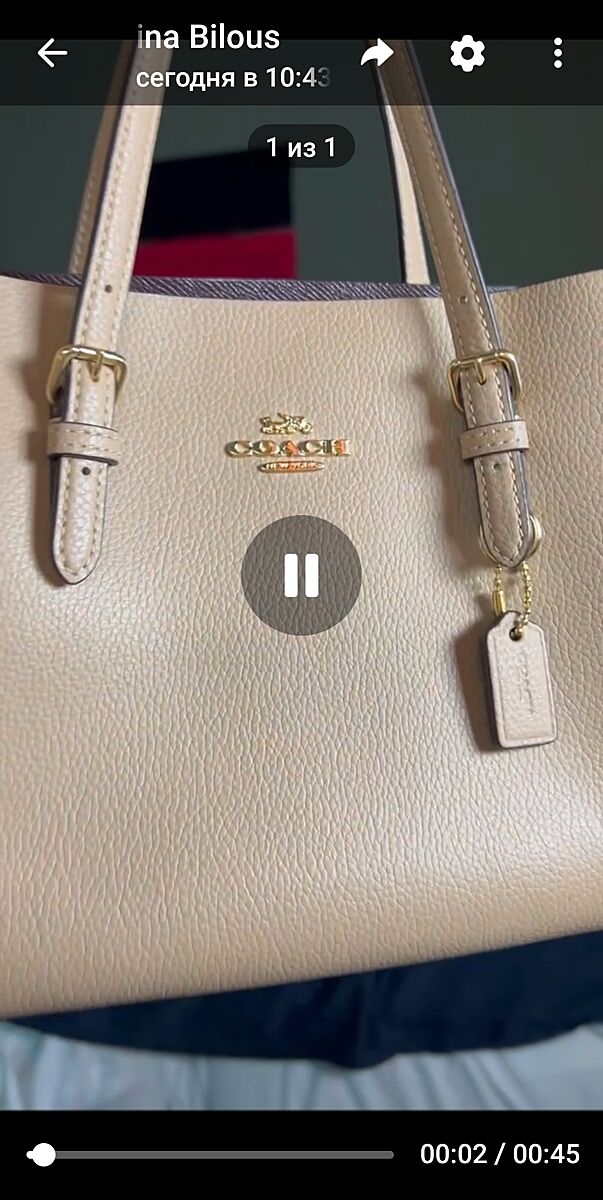Pause the video playback

pos(301,575)
